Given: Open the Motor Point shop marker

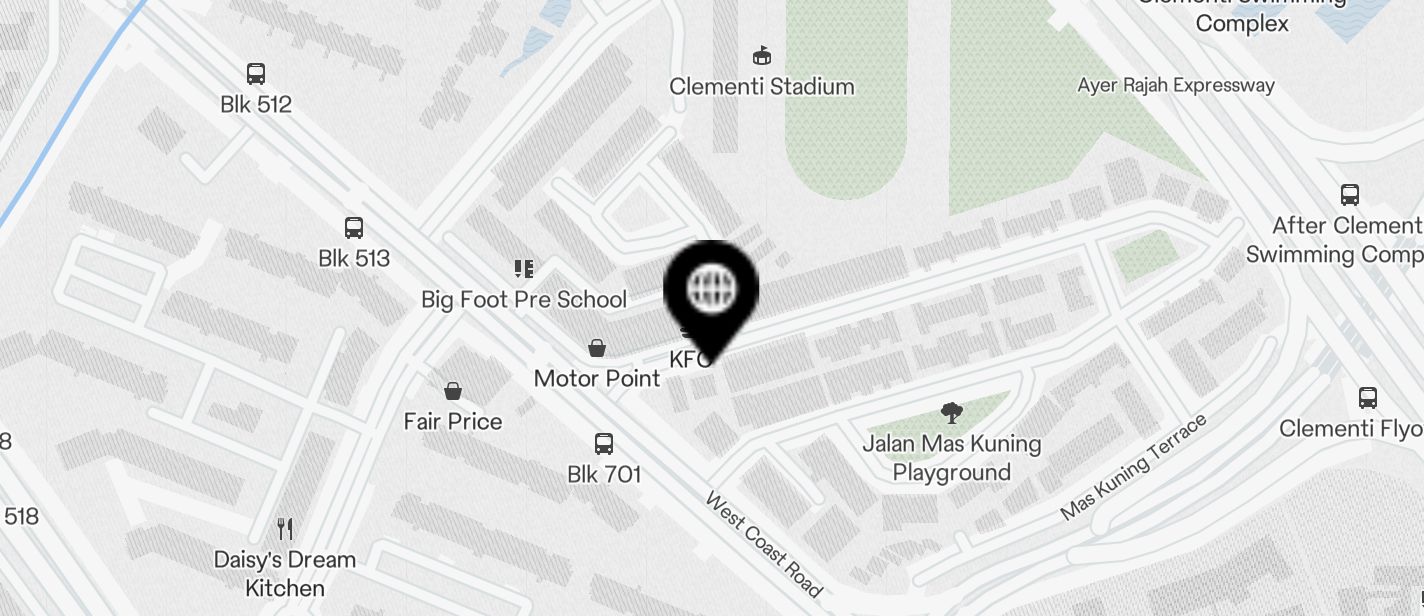Looking at the screenshot, I should point(597,348).
